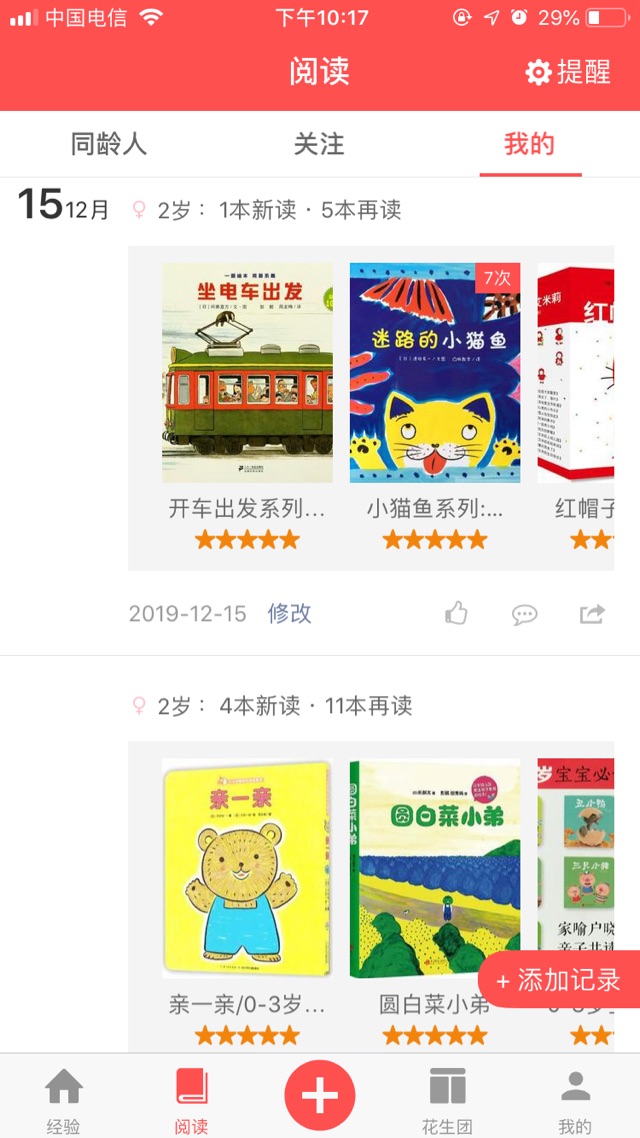
Task: Share the 2019-12-15 reading record
Action: tap(592, 613)
